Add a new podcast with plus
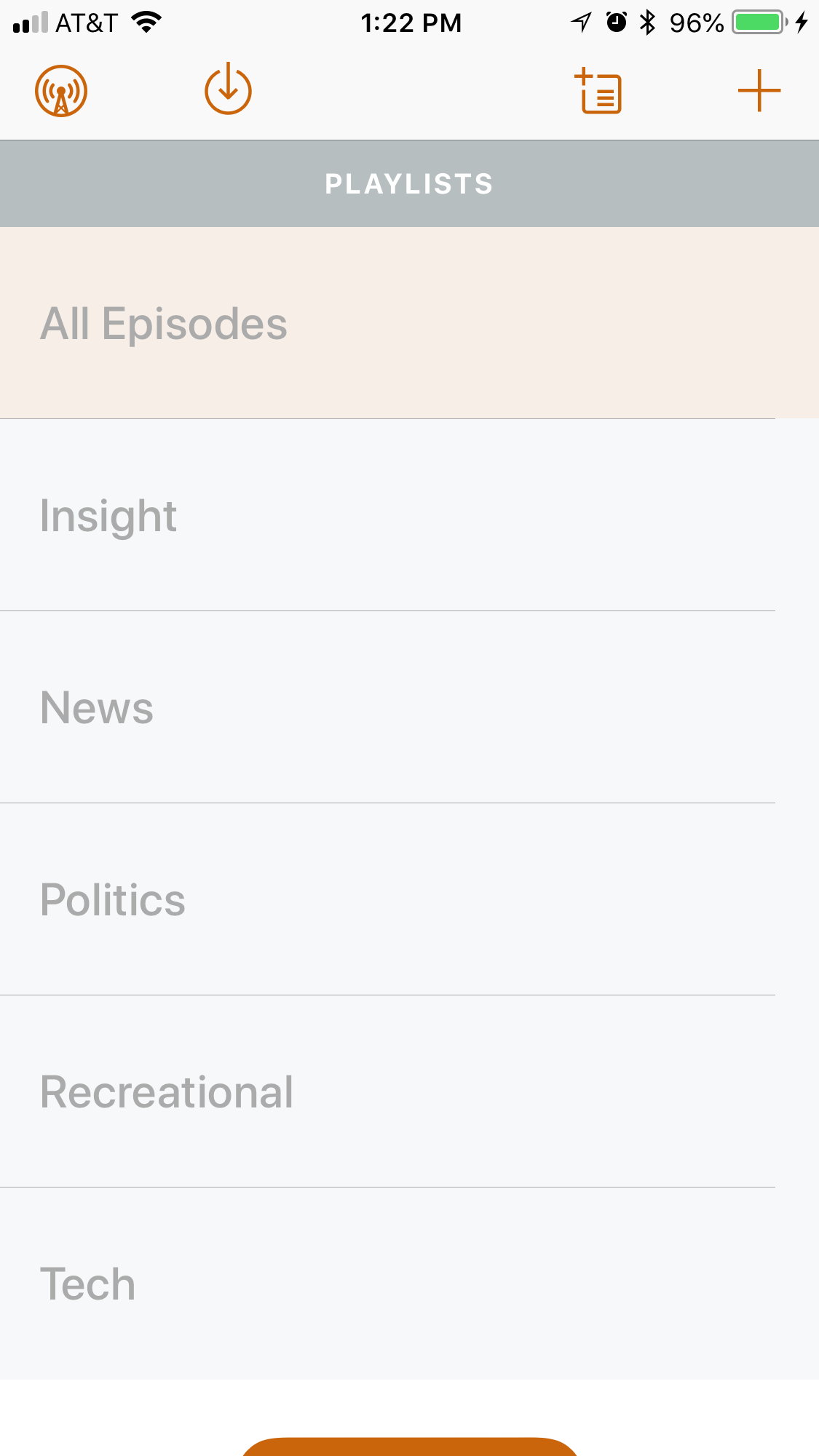Image resolution: width=819 pixels, height=1456 pixels. 759,91
